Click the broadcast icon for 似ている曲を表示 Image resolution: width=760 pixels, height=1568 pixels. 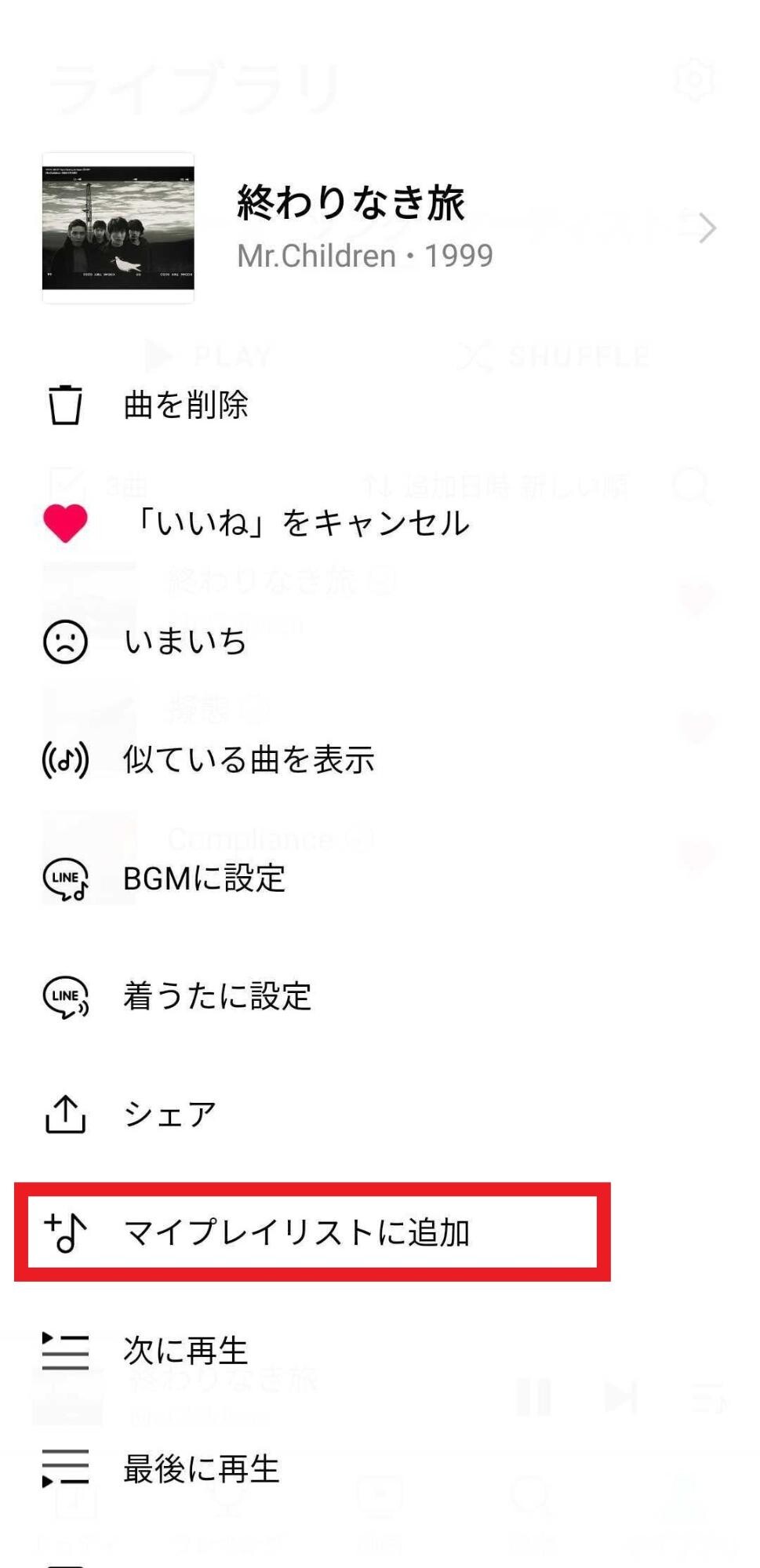click(66, 760)
